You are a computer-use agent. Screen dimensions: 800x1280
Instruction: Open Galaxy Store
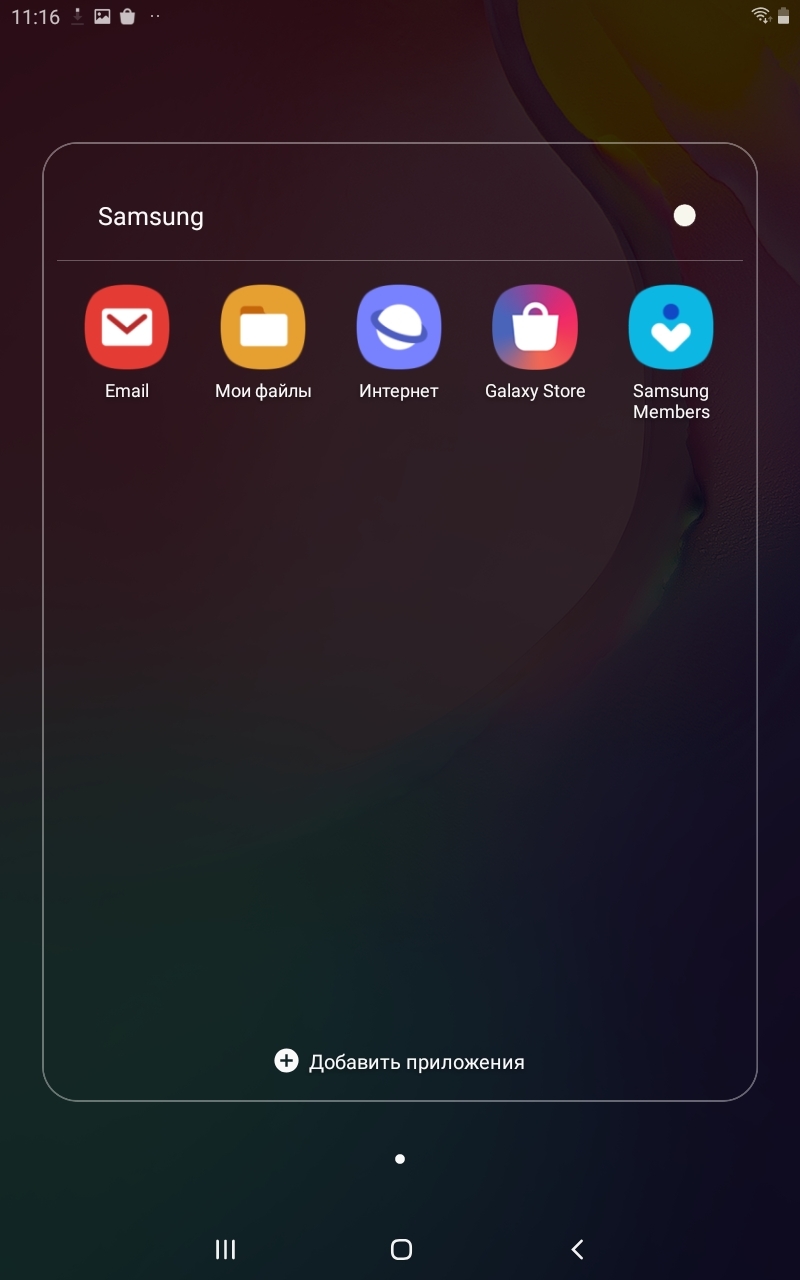coord(535,328)
